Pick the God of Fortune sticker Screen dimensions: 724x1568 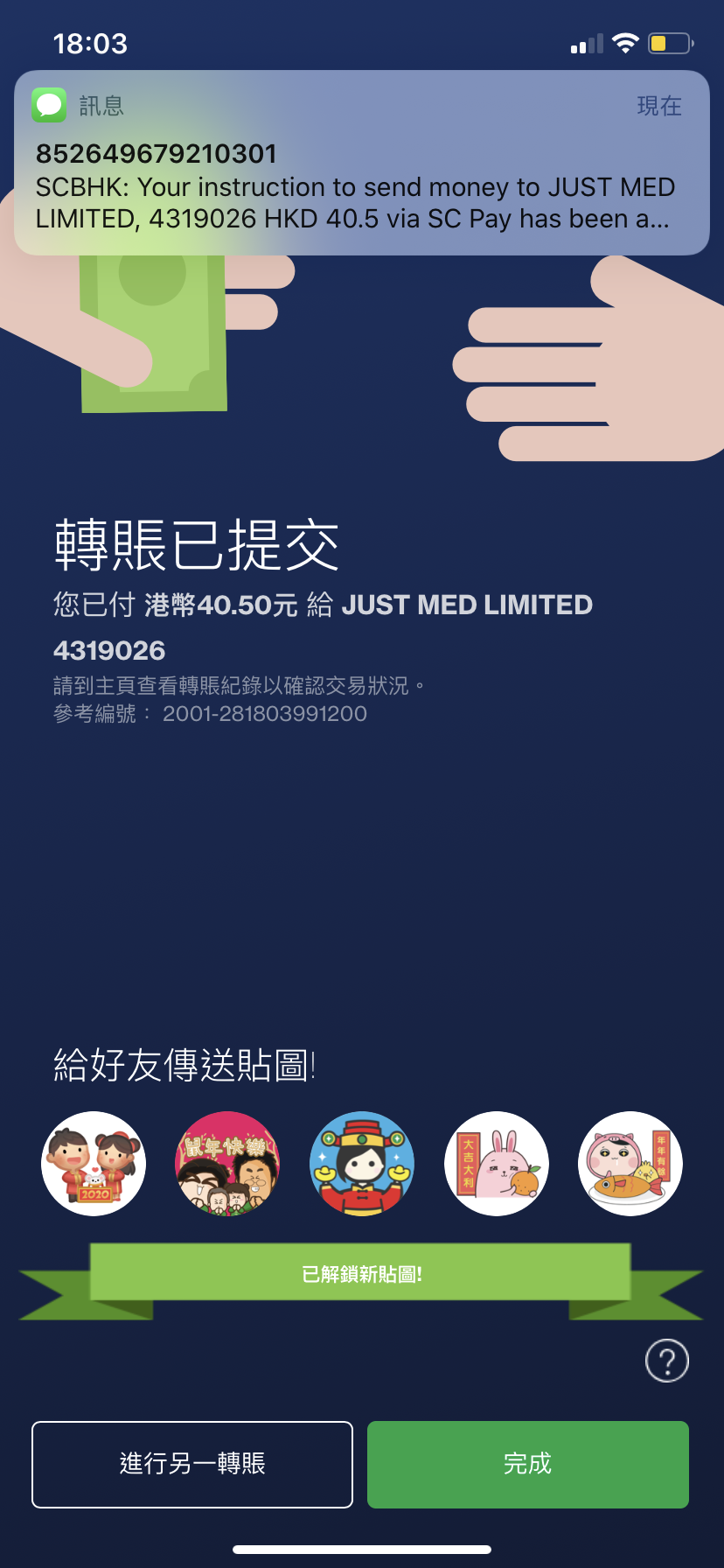[362, 1164]
